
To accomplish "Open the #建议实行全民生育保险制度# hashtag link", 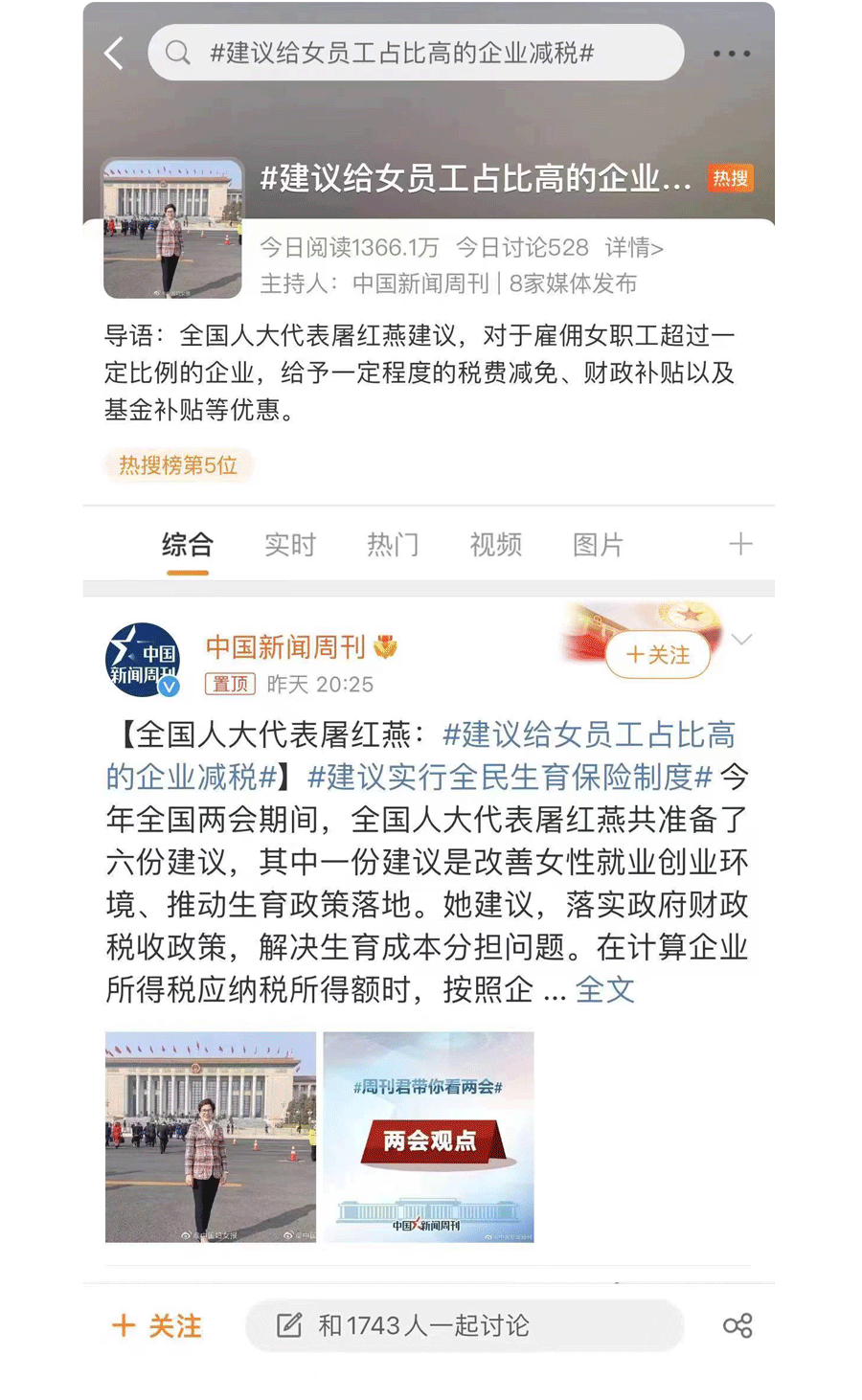I will (510, 777).
